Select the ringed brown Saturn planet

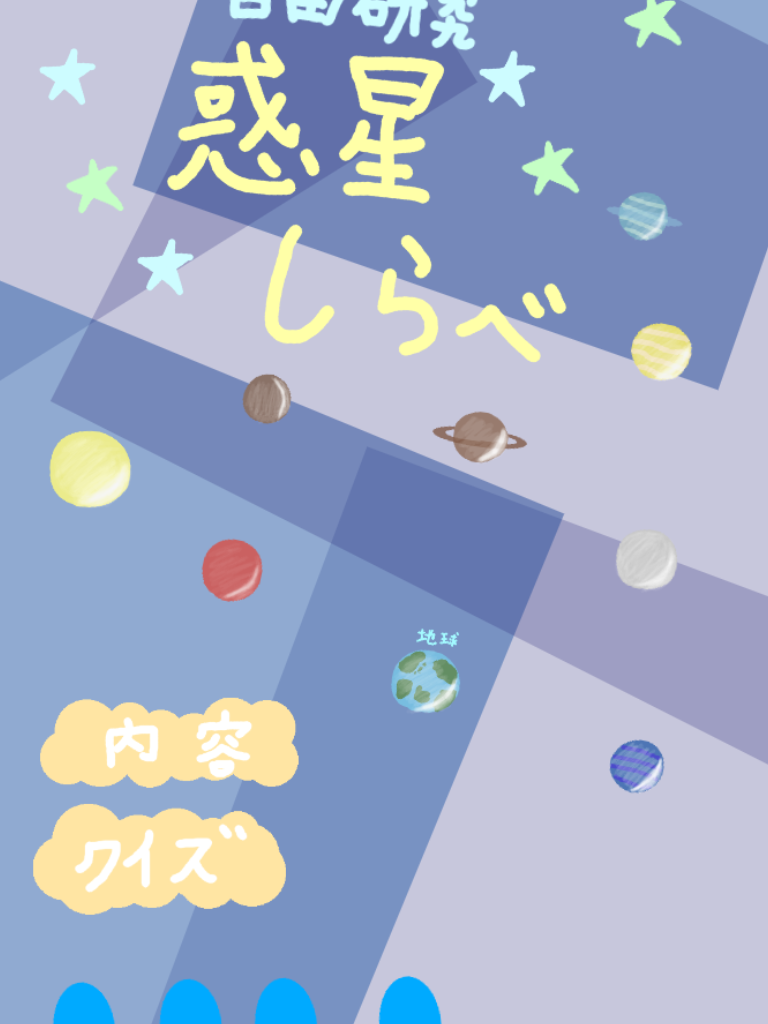click(x=480, y=437)
